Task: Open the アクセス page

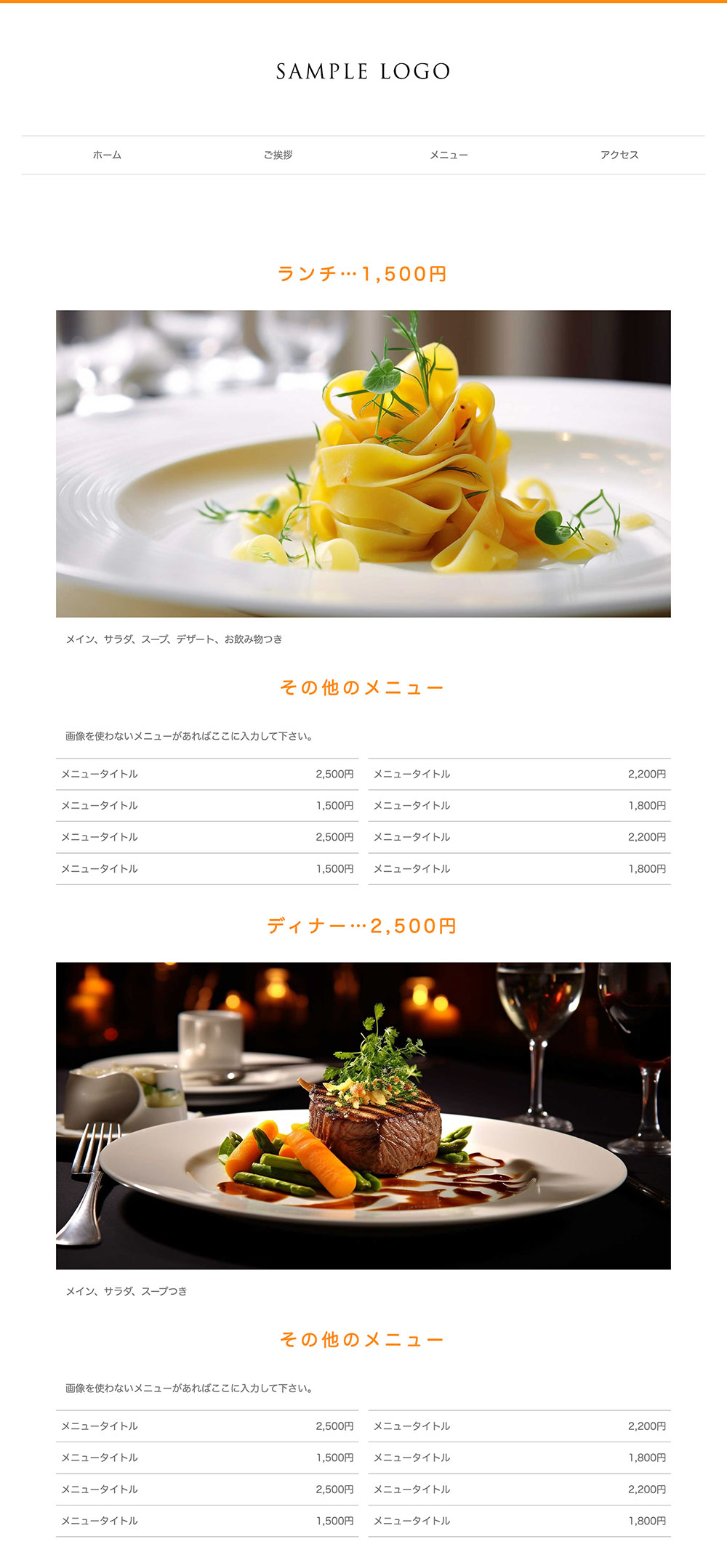Action: click(x=619, y=155)
